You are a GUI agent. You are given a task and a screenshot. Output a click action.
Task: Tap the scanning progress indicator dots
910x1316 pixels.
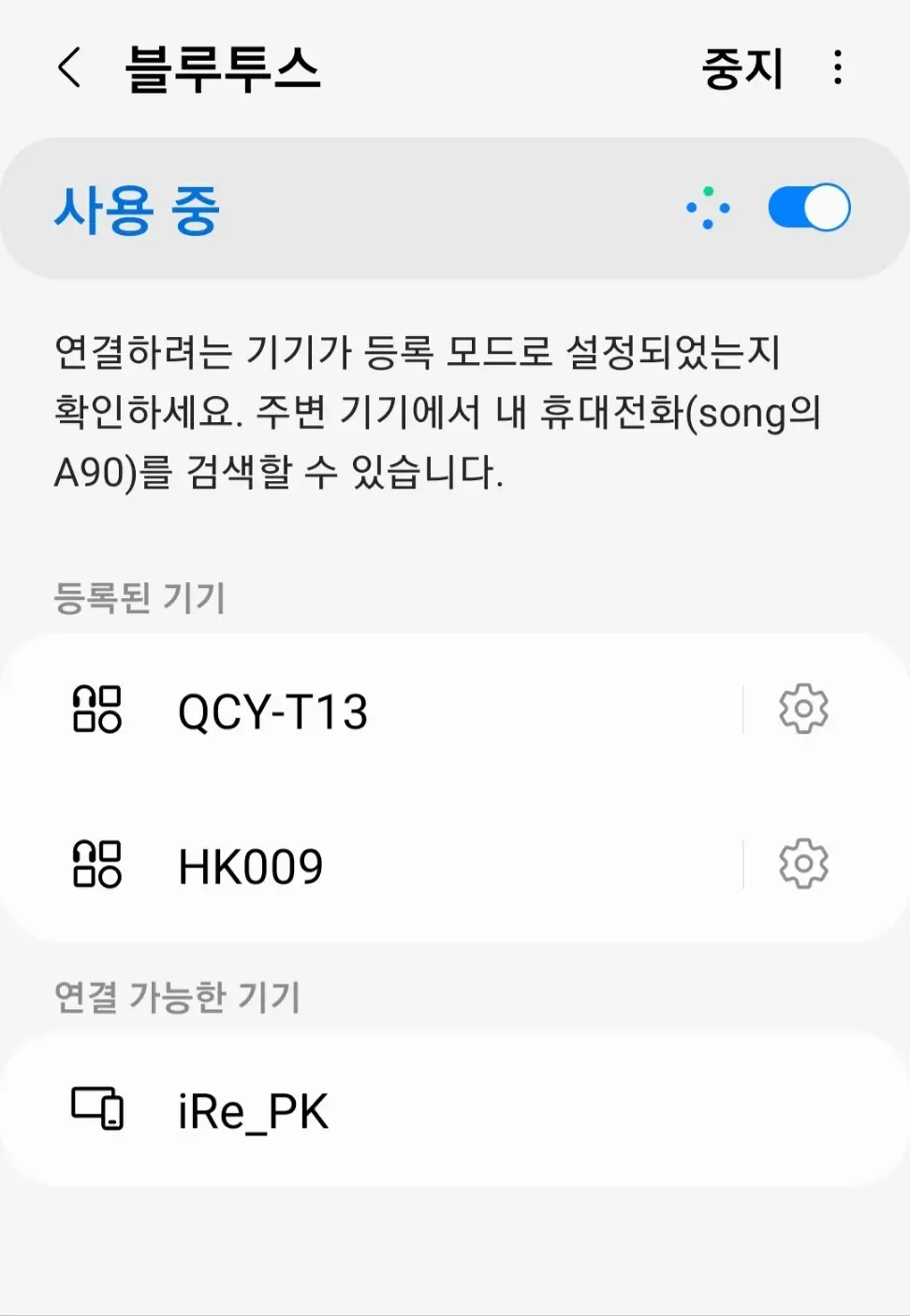point(708,208)
